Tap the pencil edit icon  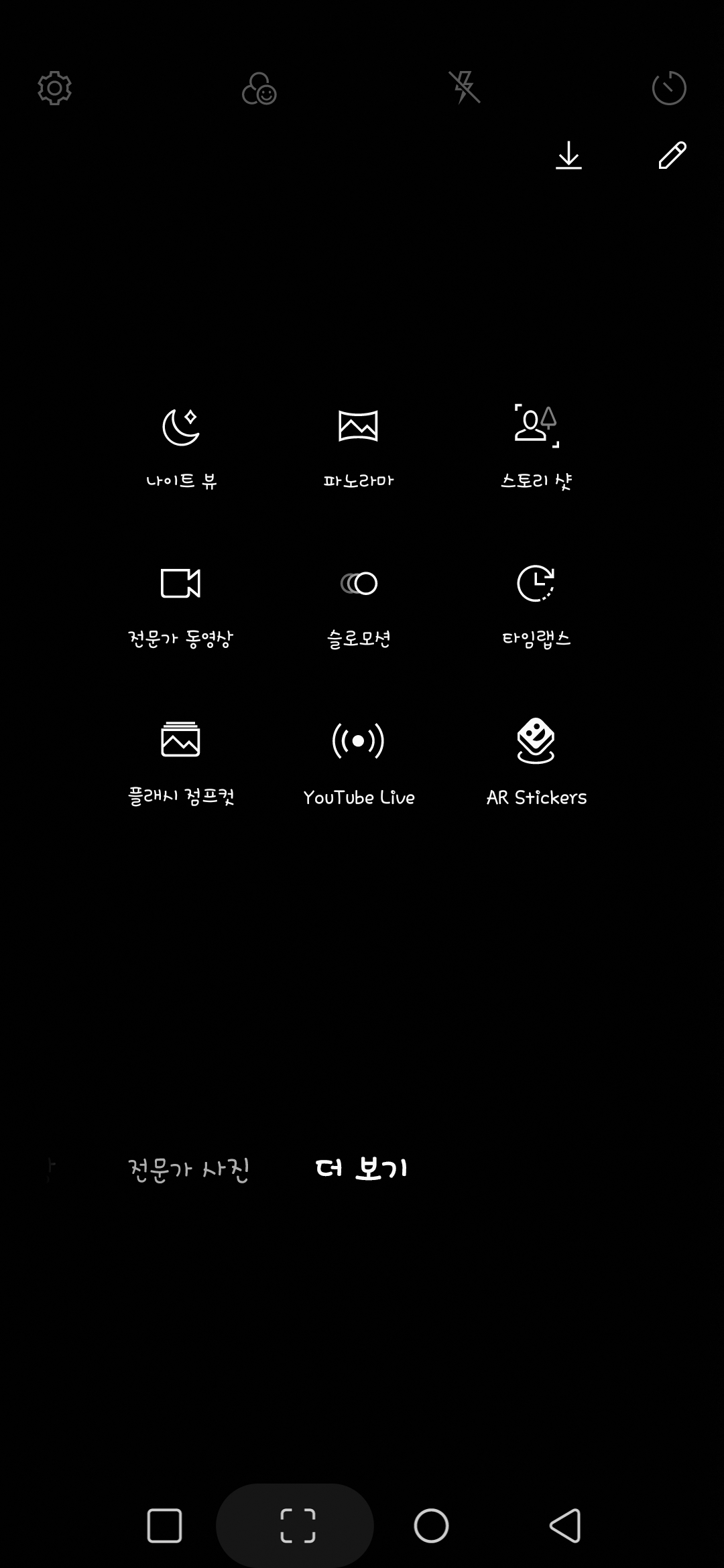coord(672,155)
